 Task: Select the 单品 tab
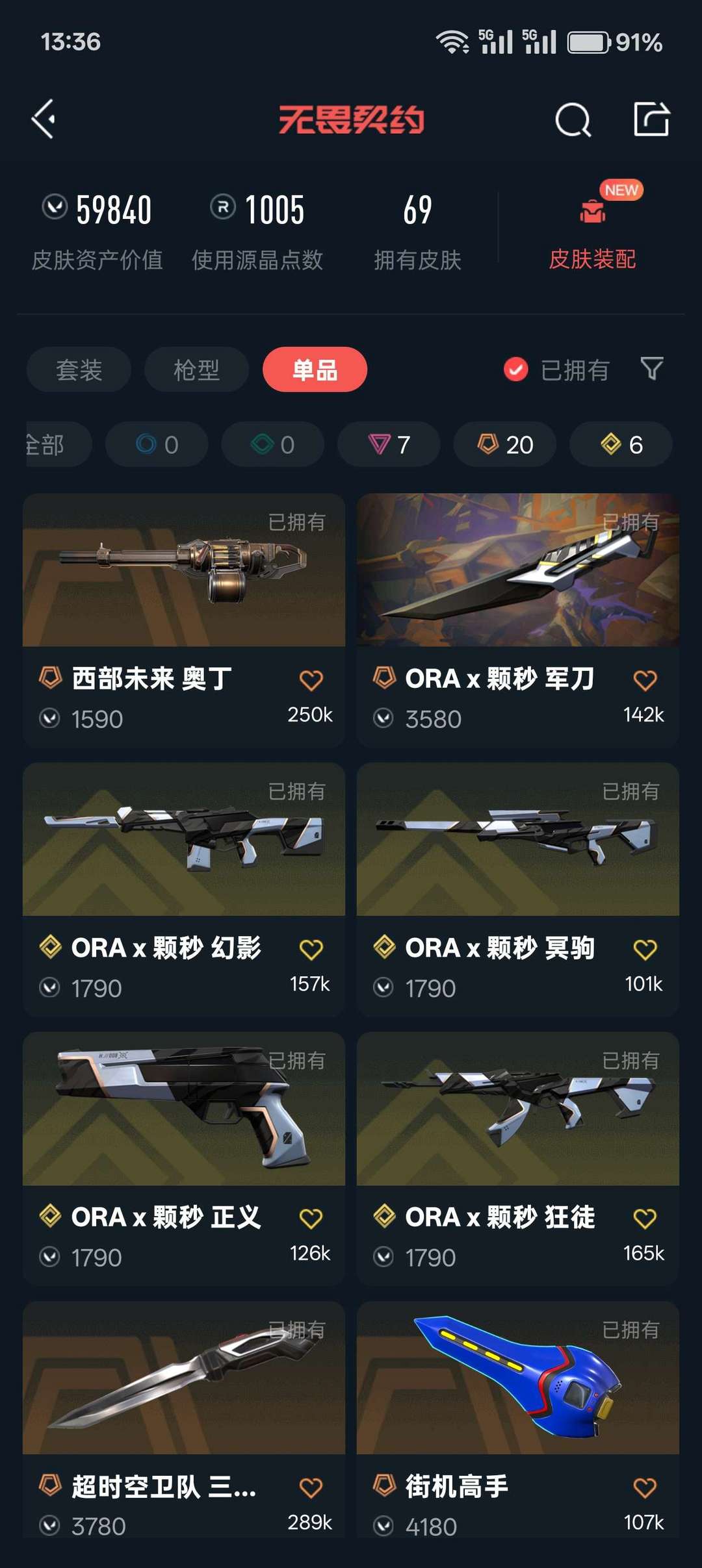click(315, 369)
